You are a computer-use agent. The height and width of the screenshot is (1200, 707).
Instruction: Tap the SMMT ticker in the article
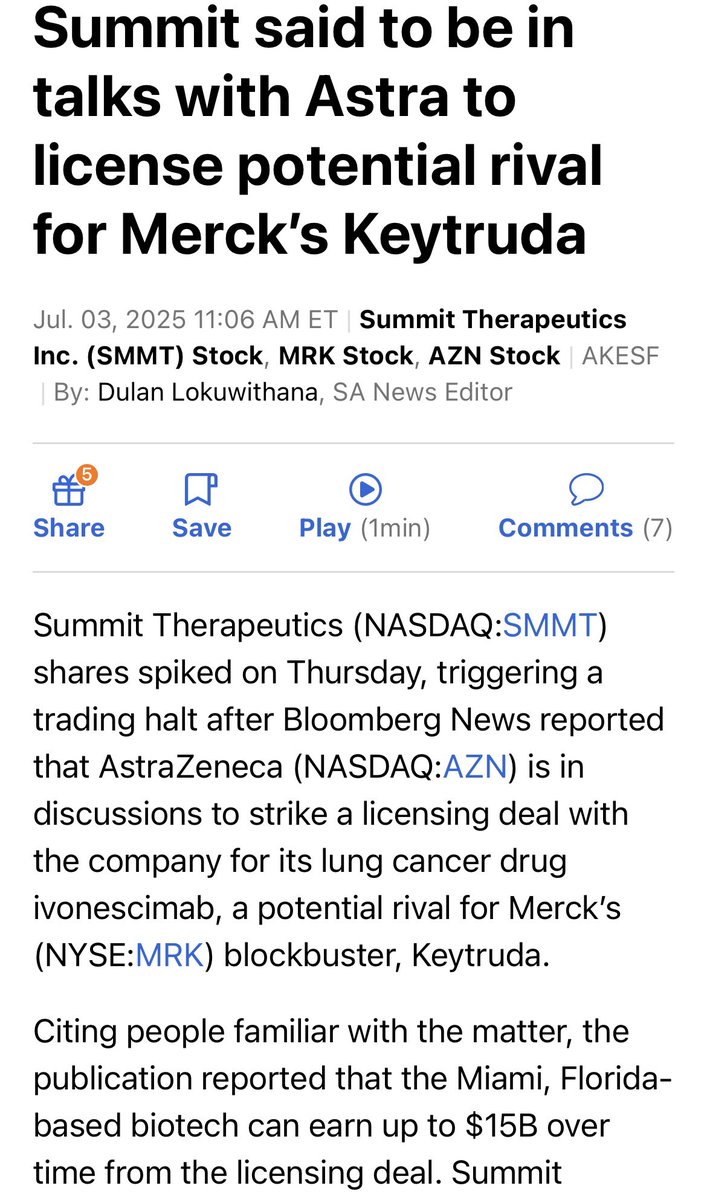[548, 626]
